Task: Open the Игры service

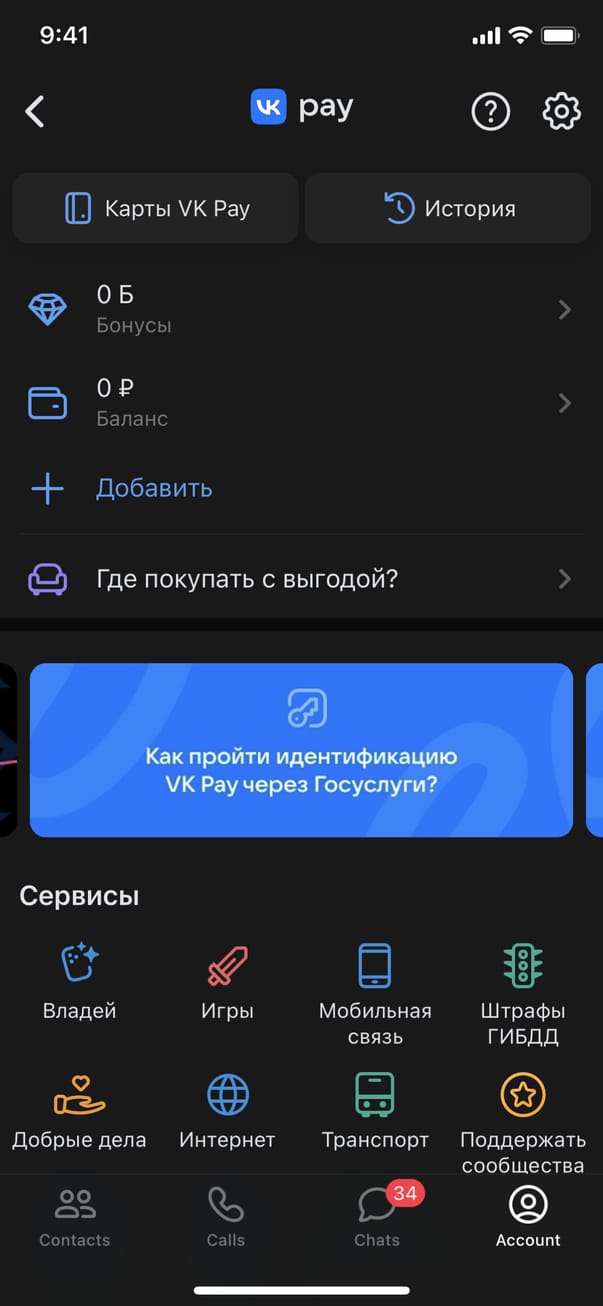Action: click(227, 981)
